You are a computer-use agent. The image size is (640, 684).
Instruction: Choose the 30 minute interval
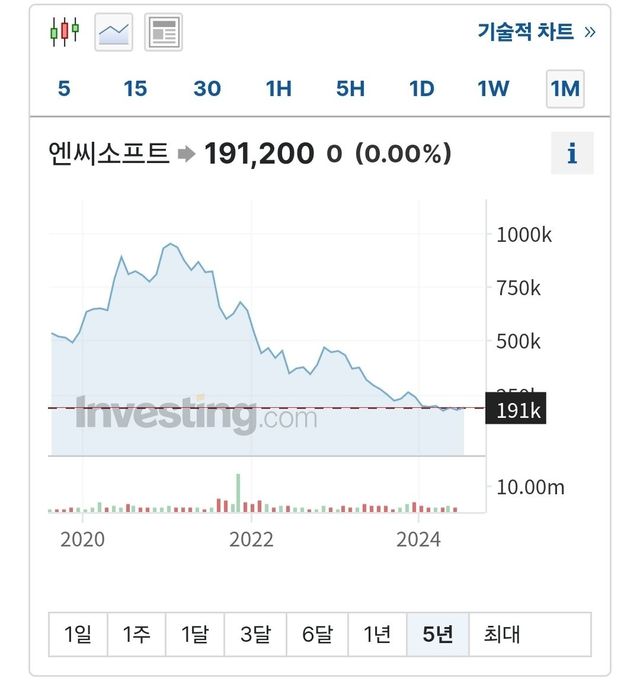point(207,89)
